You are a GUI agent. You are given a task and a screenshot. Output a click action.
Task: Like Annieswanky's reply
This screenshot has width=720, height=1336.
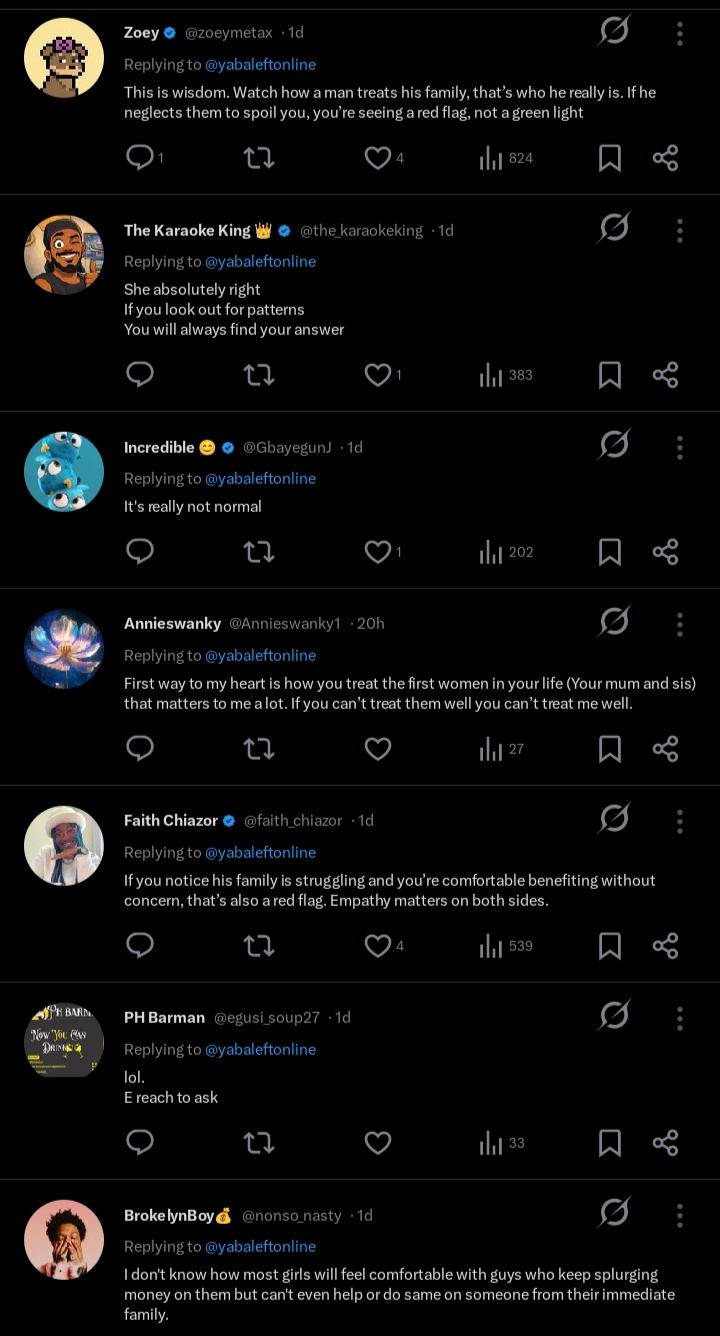click(377, 749)
